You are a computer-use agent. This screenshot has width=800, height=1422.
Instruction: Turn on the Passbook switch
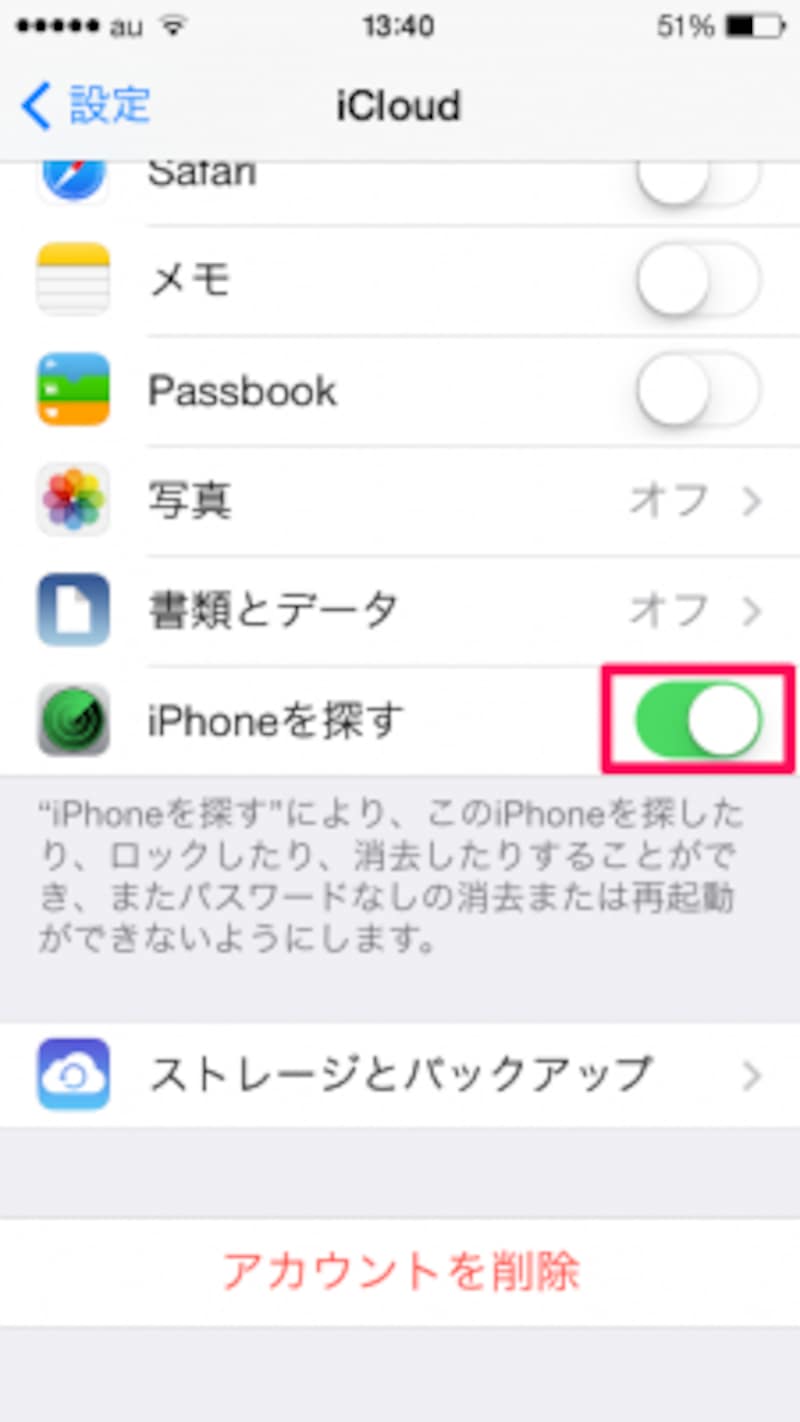click(x=699, y=391)
